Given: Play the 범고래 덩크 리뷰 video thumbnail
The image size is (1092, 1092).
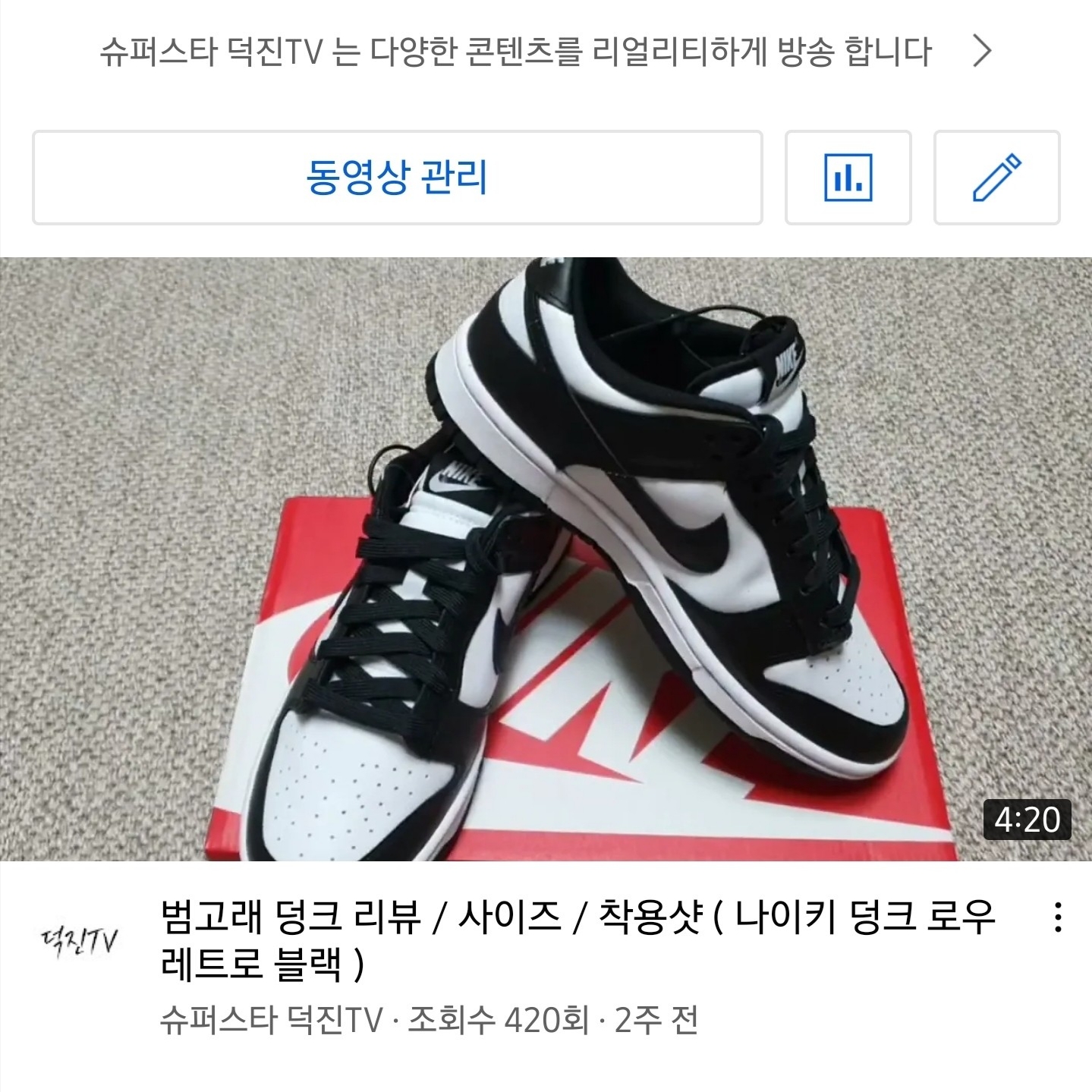Looking at the screenshot, I should coord(546,559).
